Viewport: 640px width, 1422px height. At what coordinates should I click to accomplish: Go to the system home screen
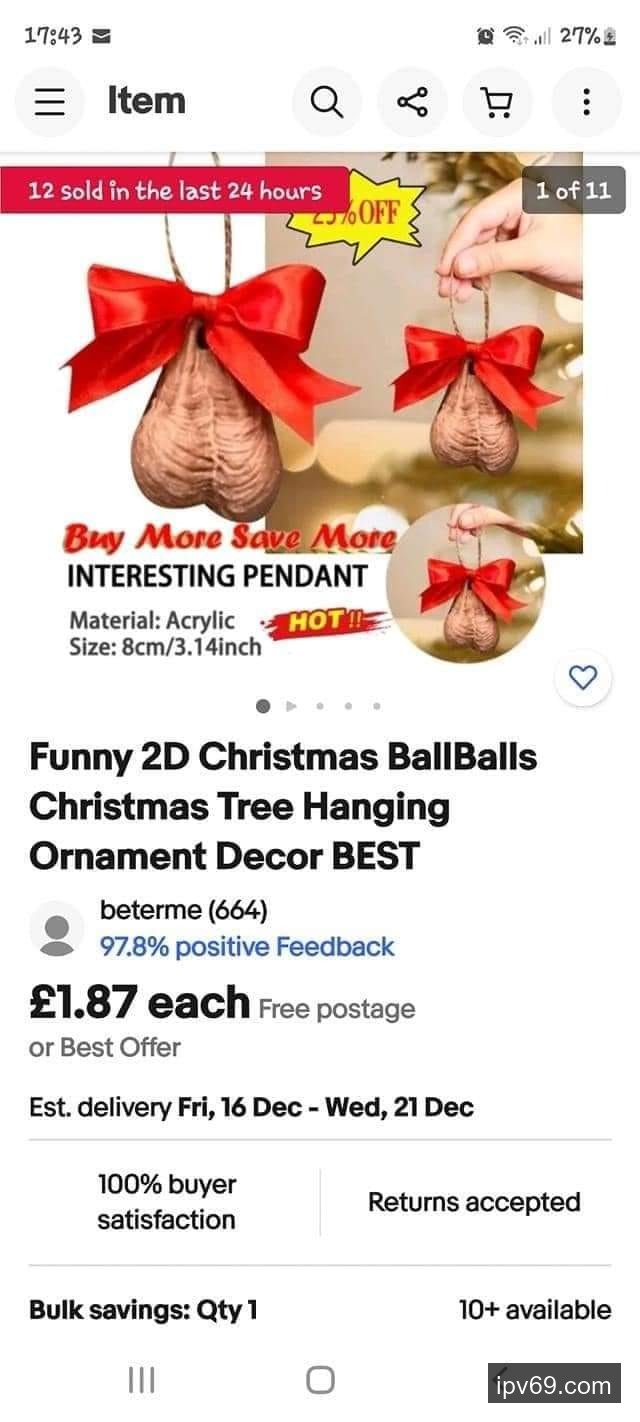pyautogui.click(x=320, y=1380)
